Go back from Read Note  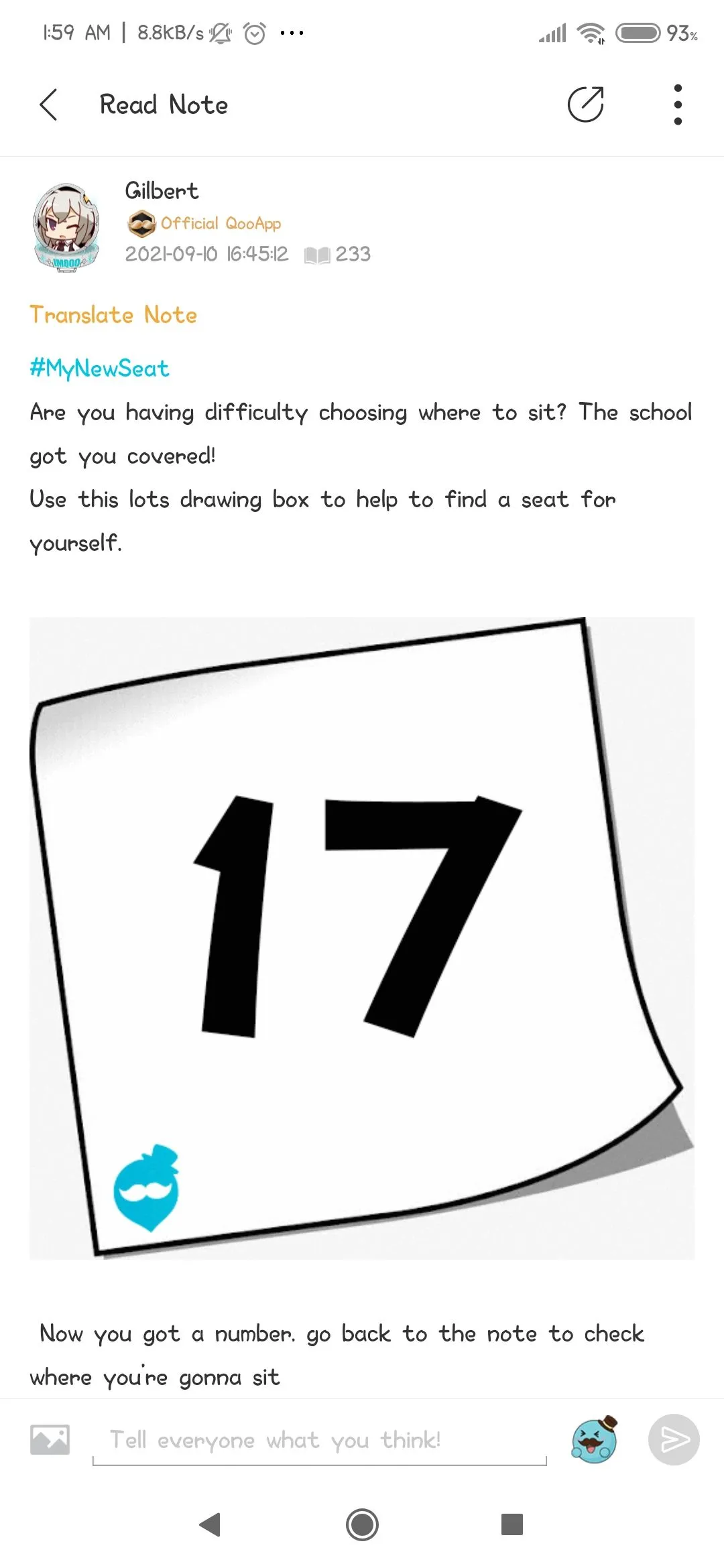pyautogui.click(x=48, y=105)
